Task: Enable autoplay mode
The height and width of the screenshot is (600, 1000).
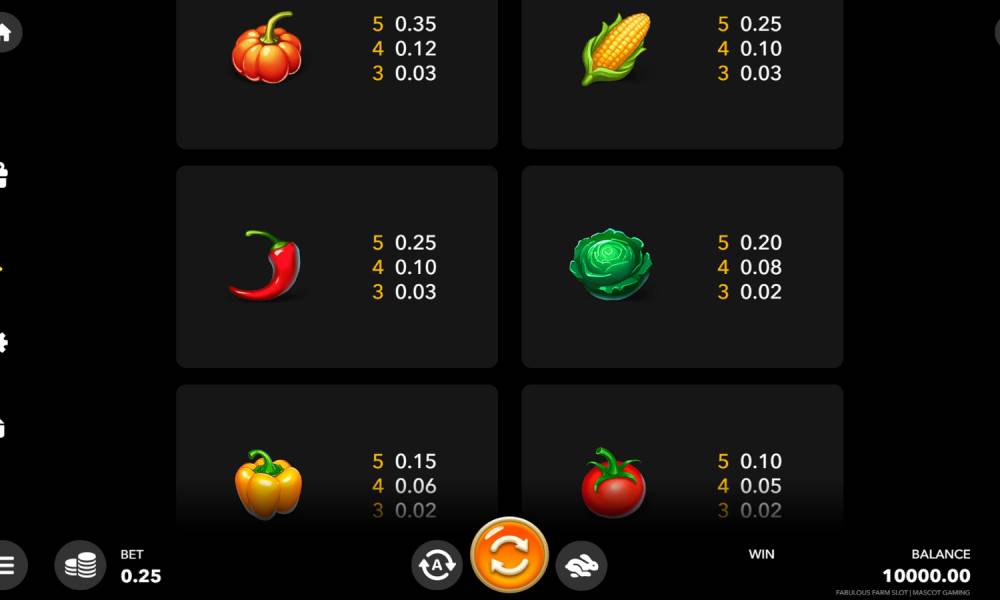Action: (x=437, y=566)
